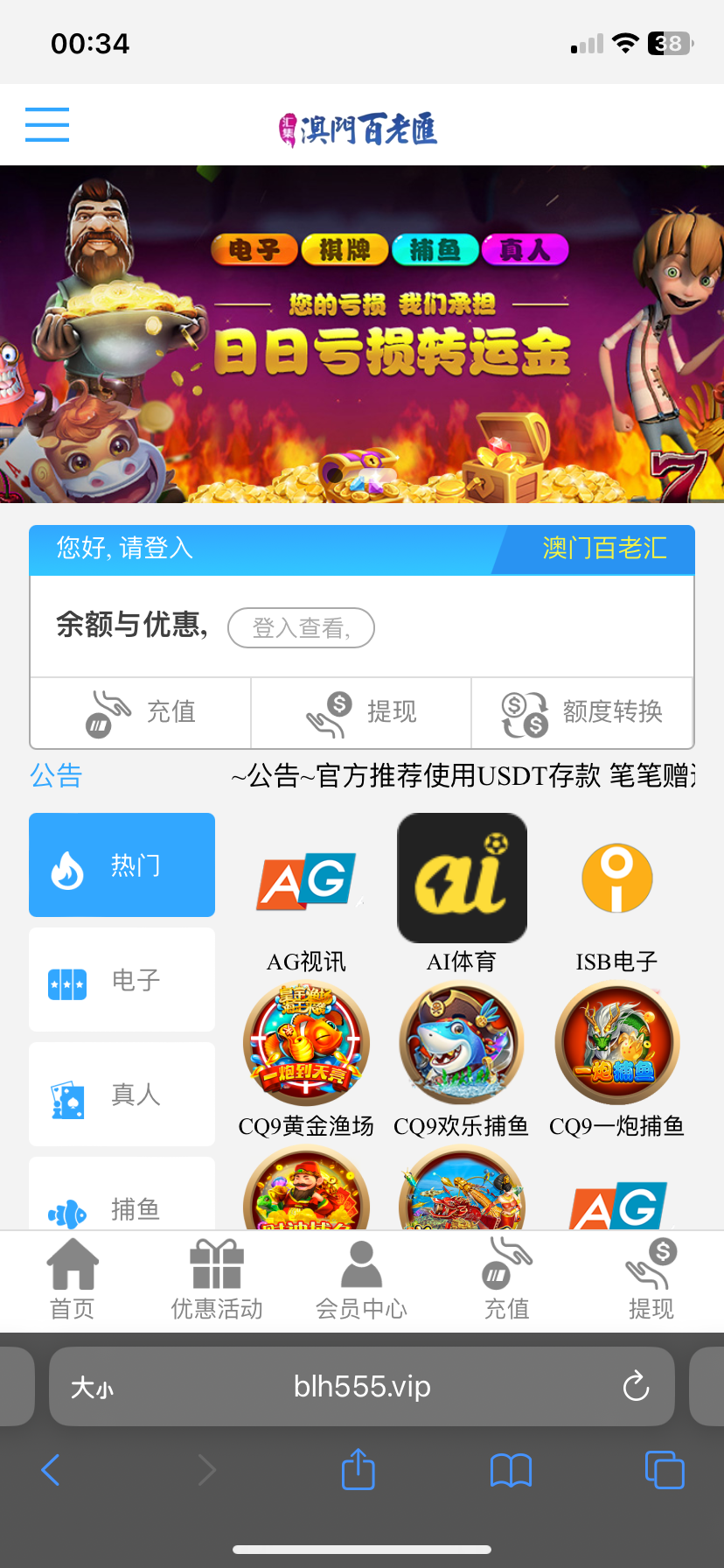724x1568 pixels.
Task: Launch ISB电子 from its icon
Action: (616, 878)
